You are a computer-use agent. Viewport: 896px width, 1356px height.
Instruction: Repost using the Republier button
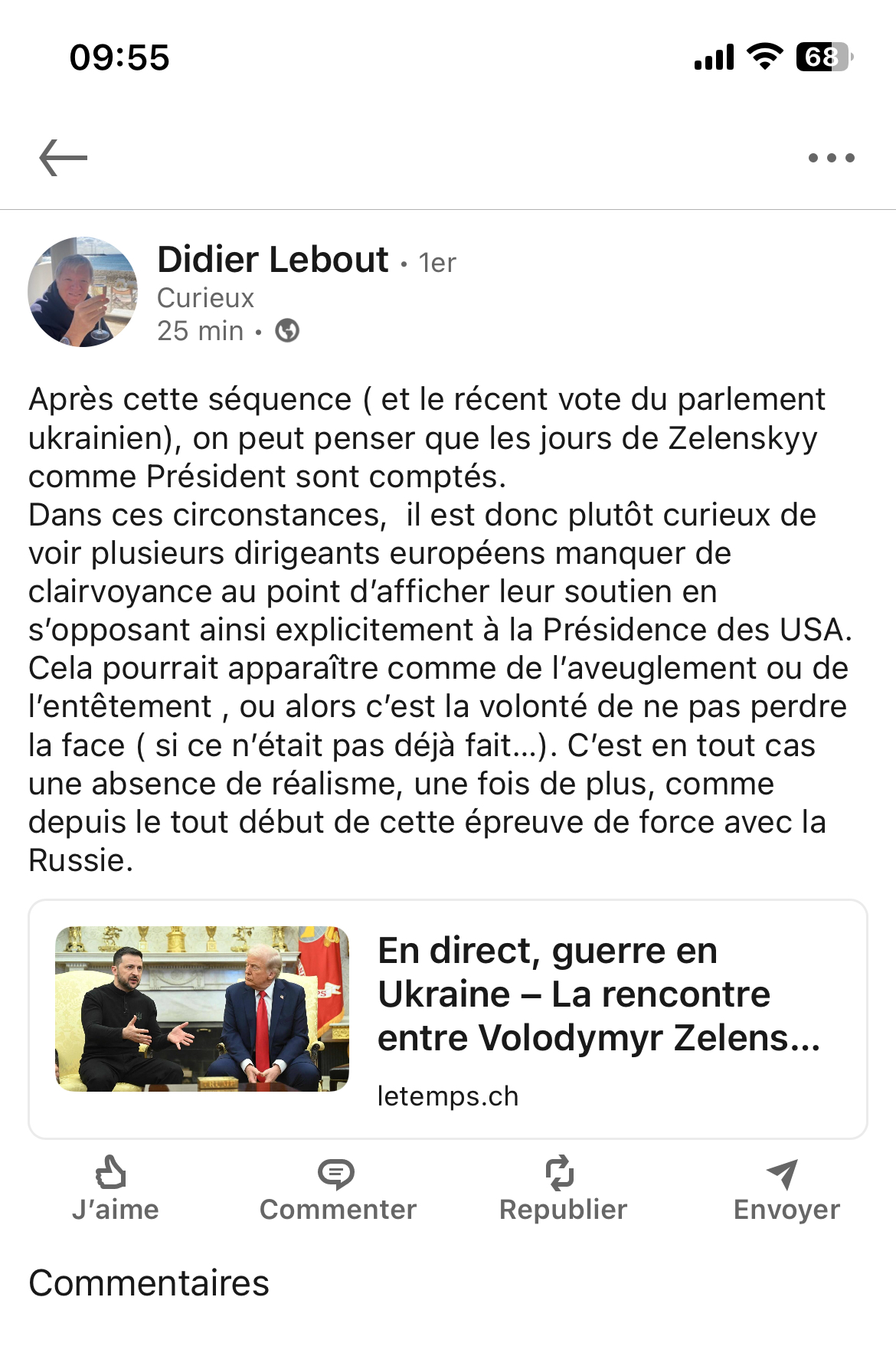pos(563,1188)
